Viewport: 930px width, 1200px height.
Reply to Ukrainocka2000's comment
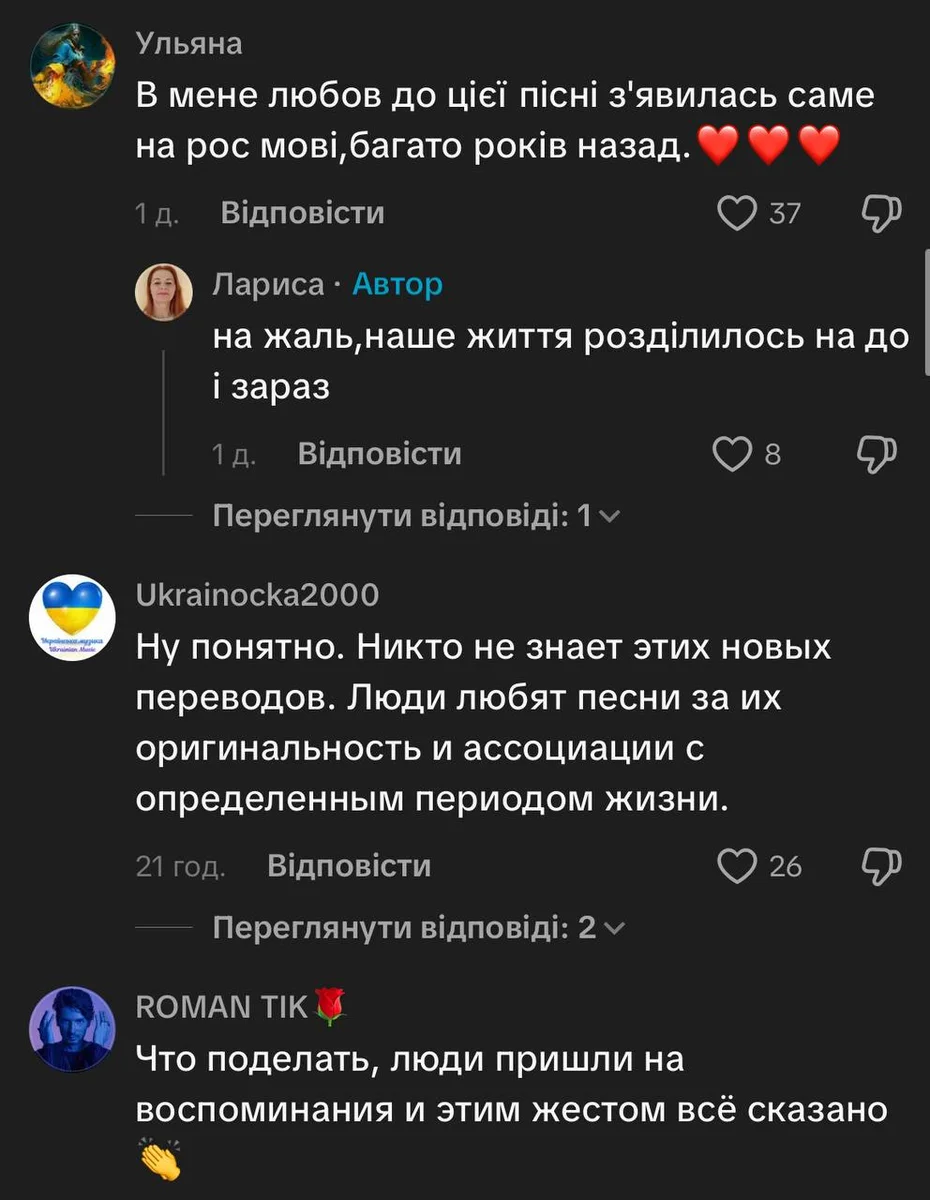(x=349, y=865)
